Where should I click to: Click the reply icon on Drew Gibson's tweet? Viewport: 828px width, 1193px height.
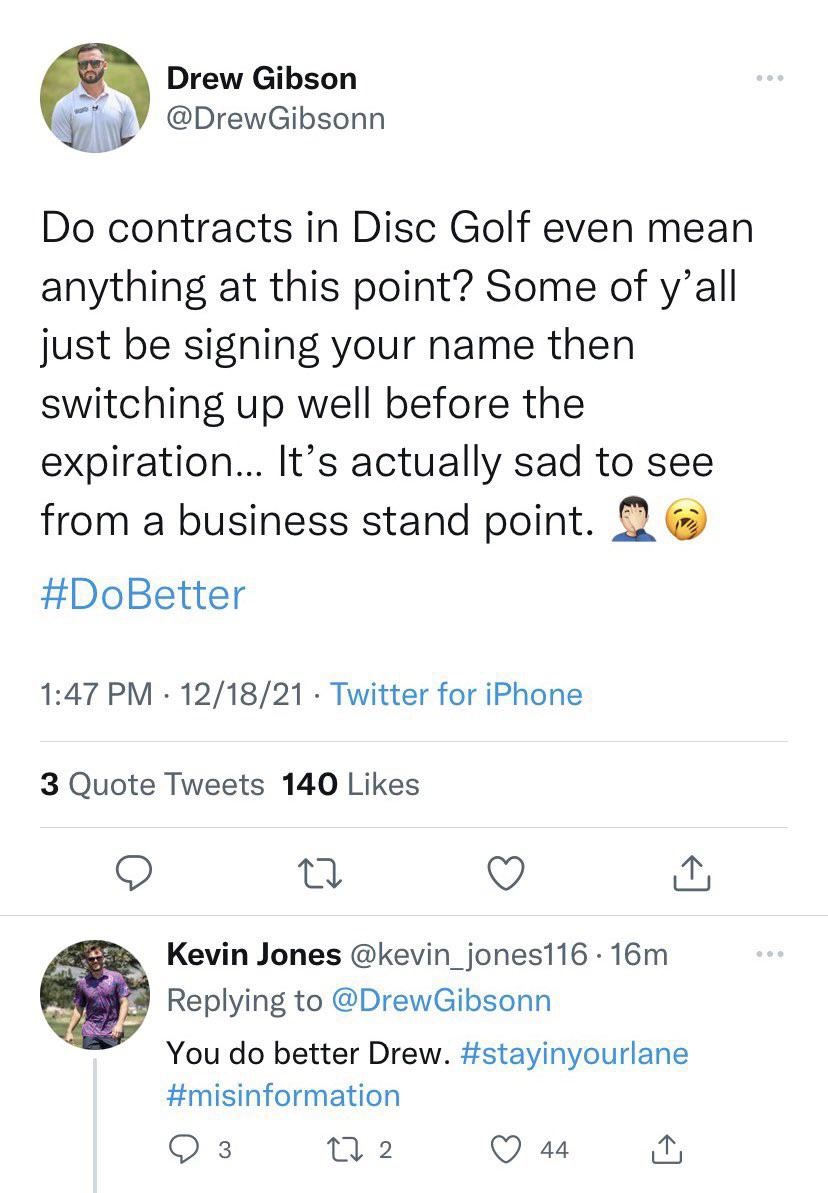point(135,872)
